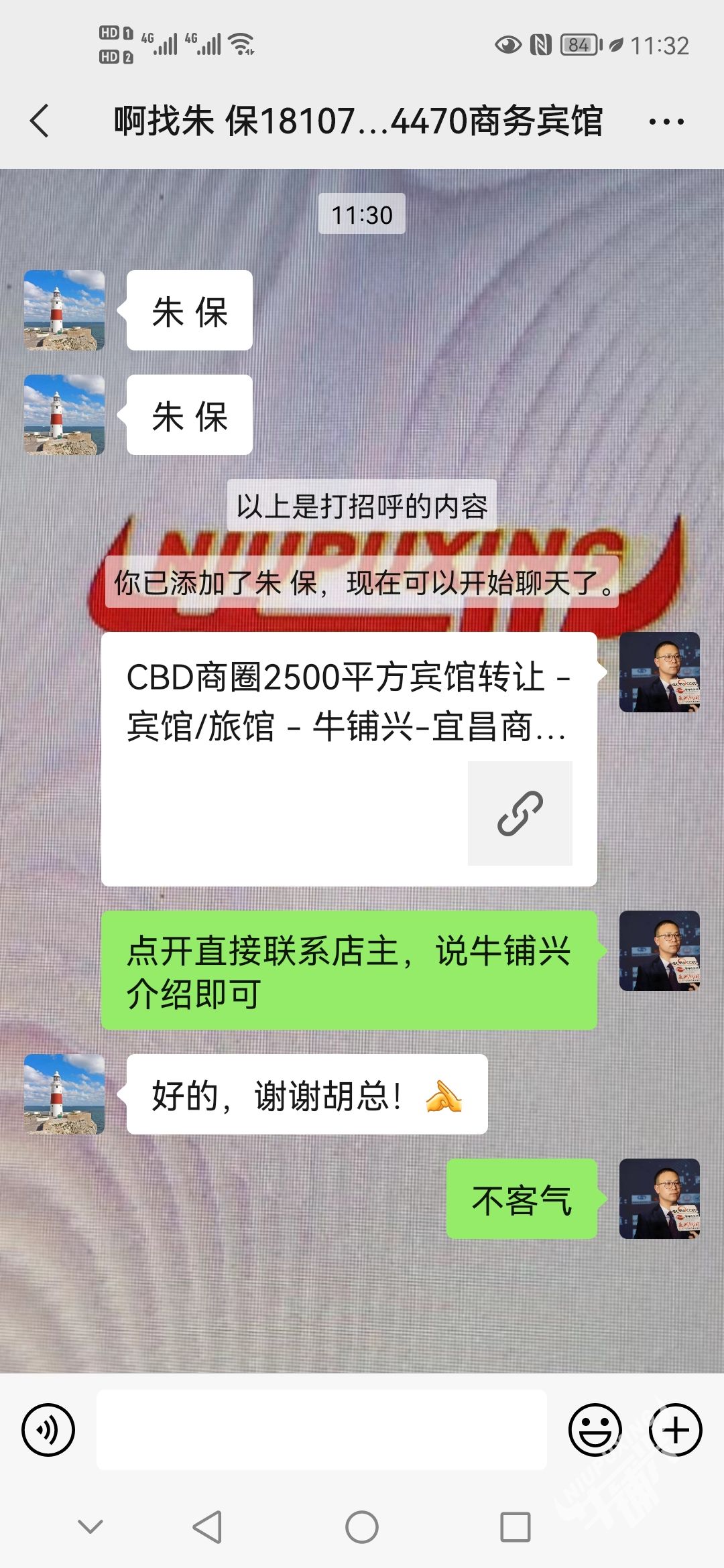Open the chat info overflow menu
This screenshot has width=724, height=1568.
pos(666,121)
